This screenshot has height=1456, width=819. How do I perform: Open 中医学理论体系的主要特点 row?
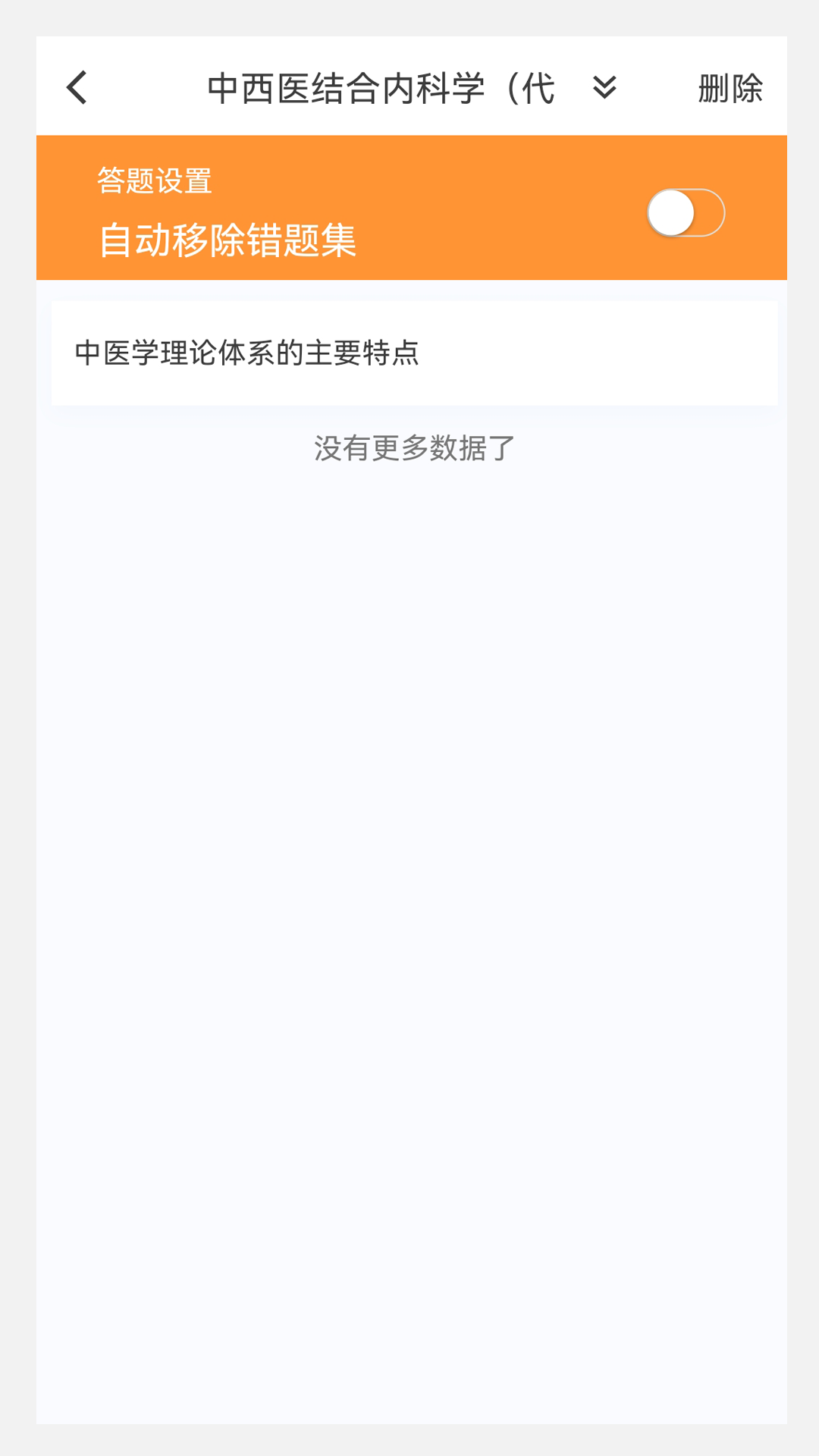414,353
